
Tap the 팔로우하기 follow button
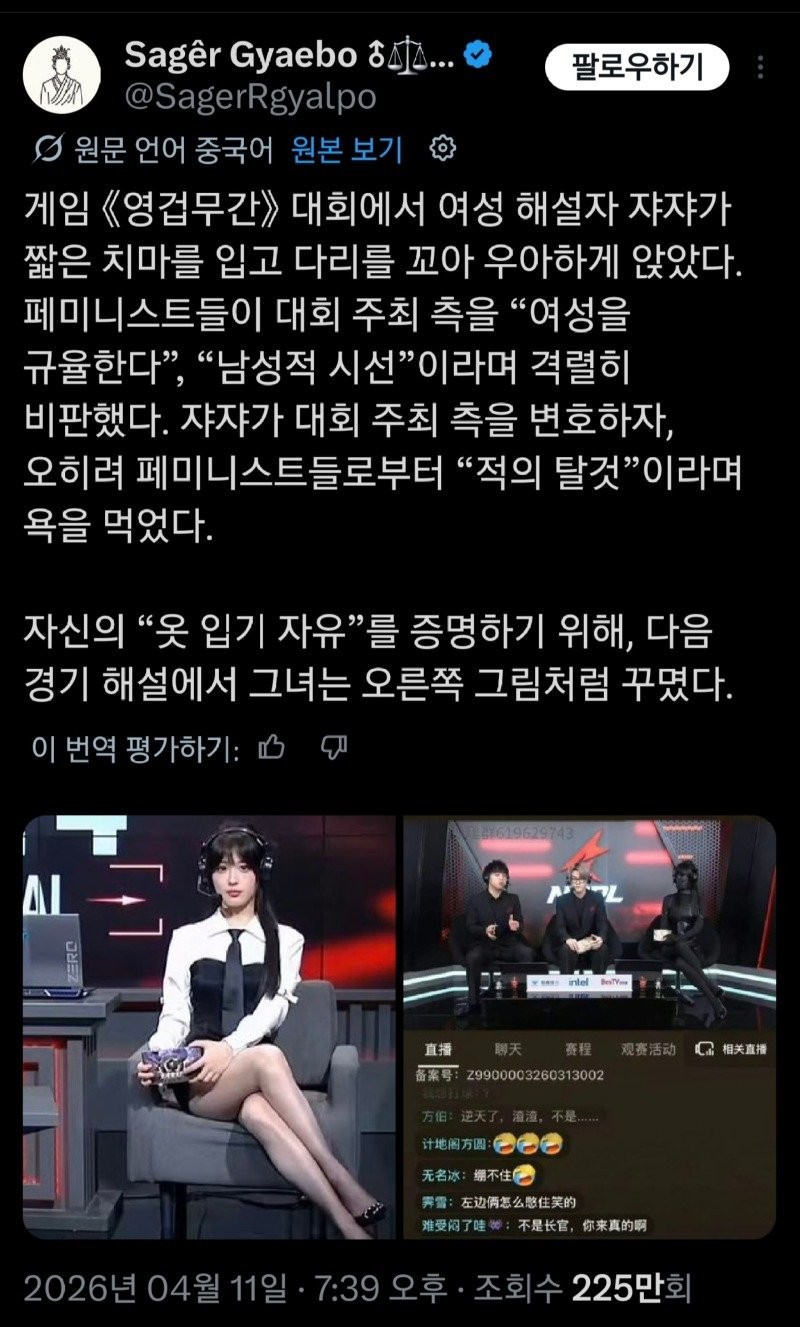coord(636,67)
